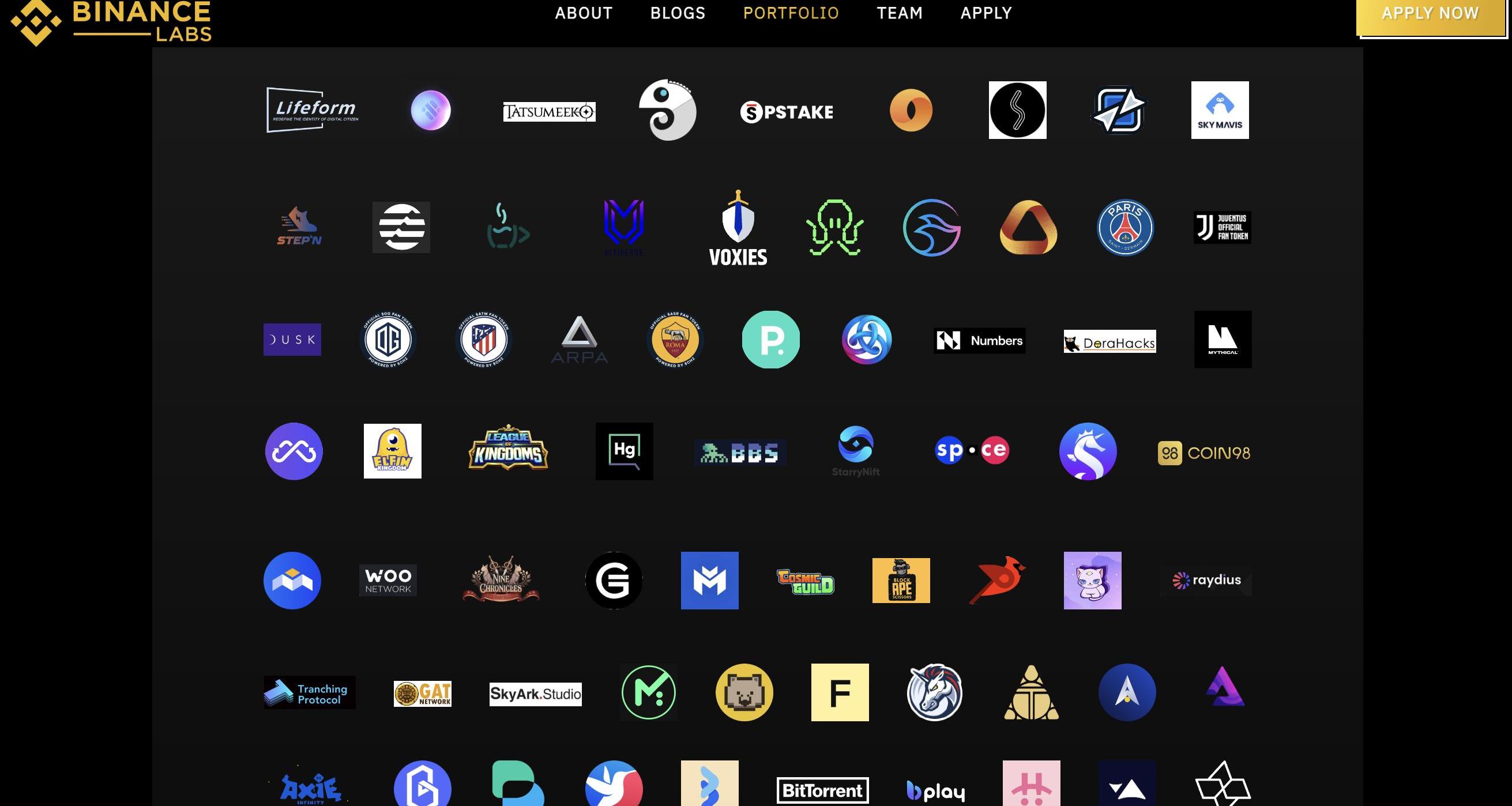Open the STEPN portfolio tile
This screenshot has height=806, width=1512.
(x=299, y=227)
